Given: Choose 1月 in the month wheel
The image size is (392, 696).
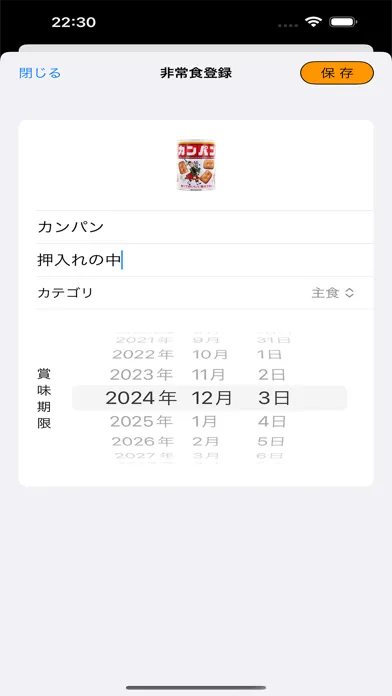Looking at the screenshot, I should coord(205,421).
